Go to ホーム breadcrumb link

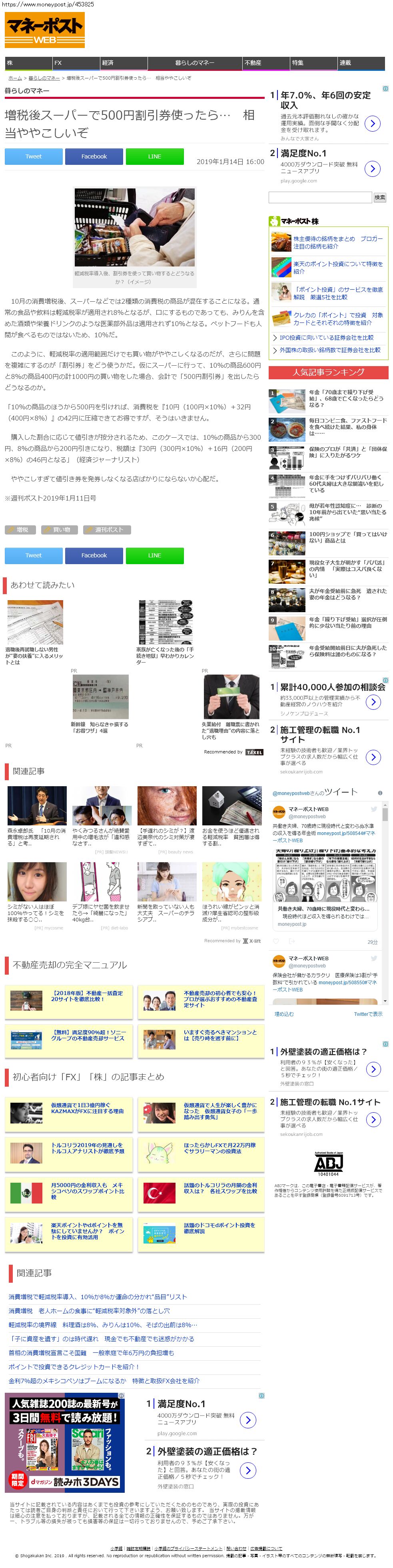(15, 78)
